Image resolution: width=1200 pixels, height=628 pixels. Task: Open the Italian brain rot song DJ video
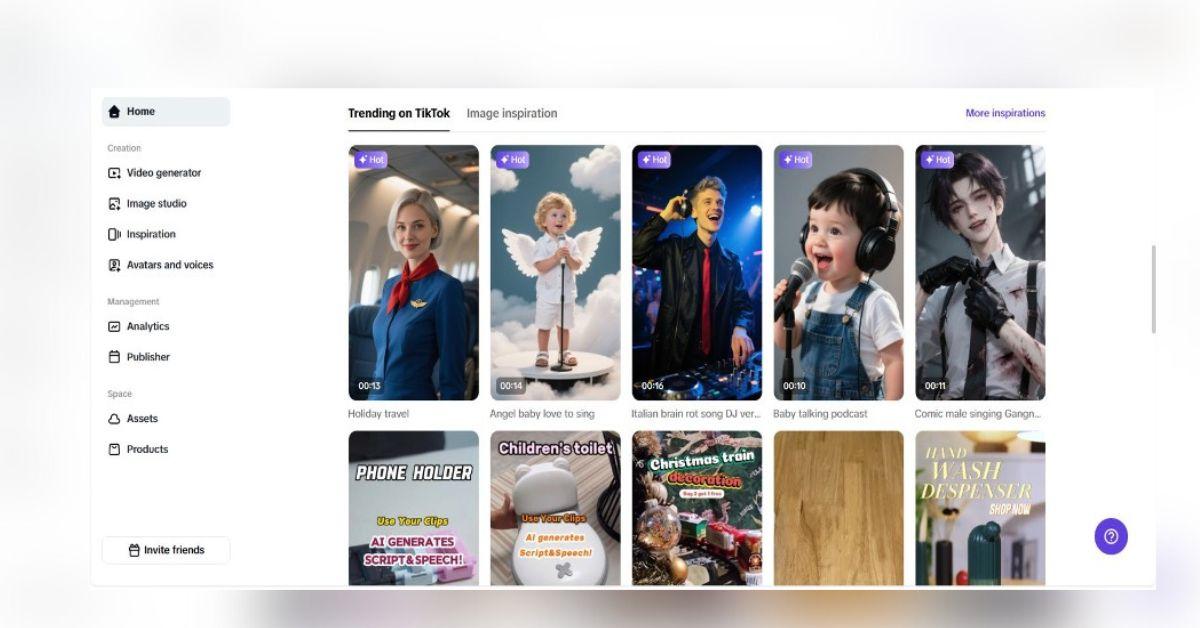697,272
